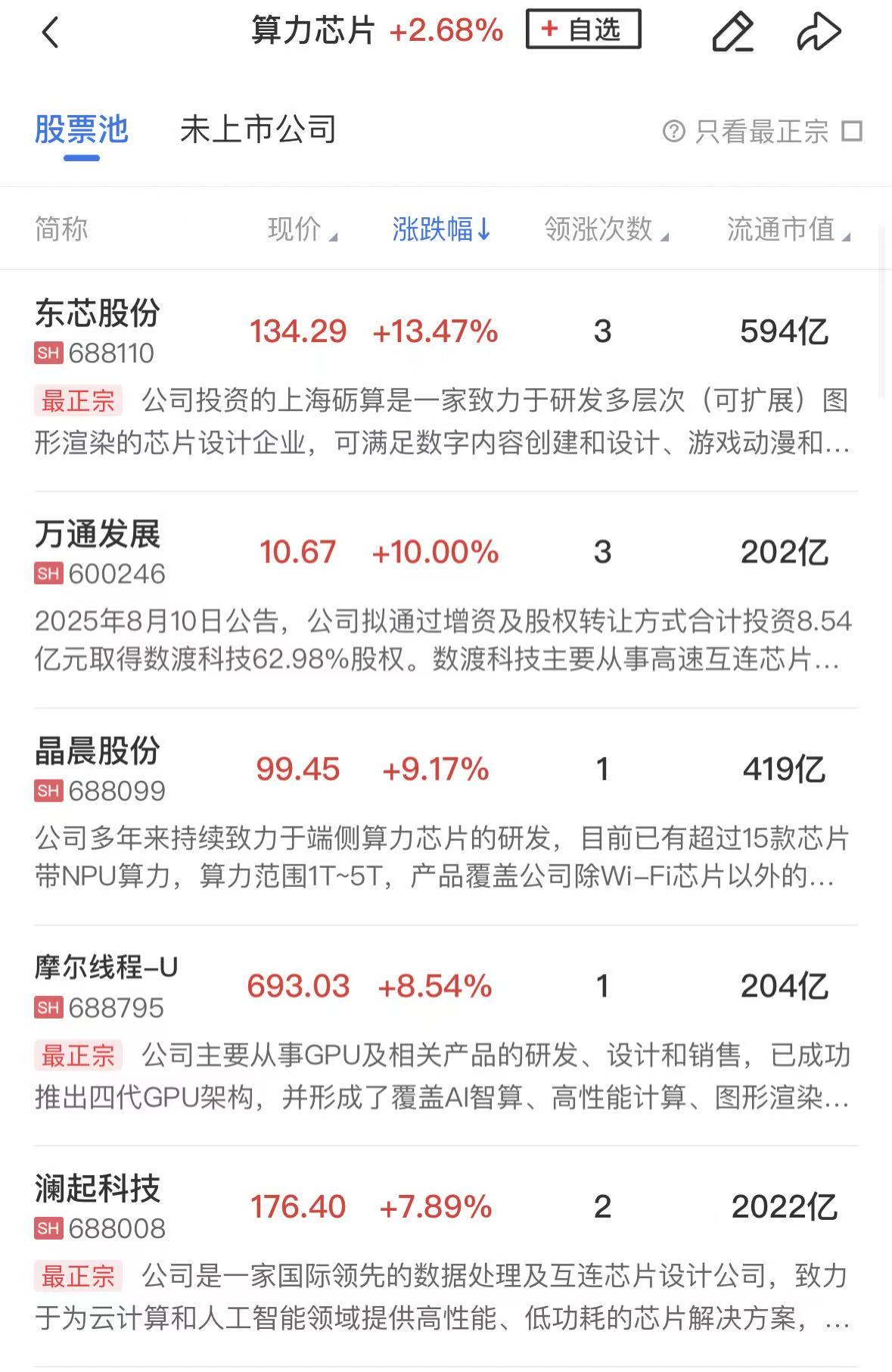892x1372 pixels.
Task: Sort the list by 领涨次数
Action: 605,229
